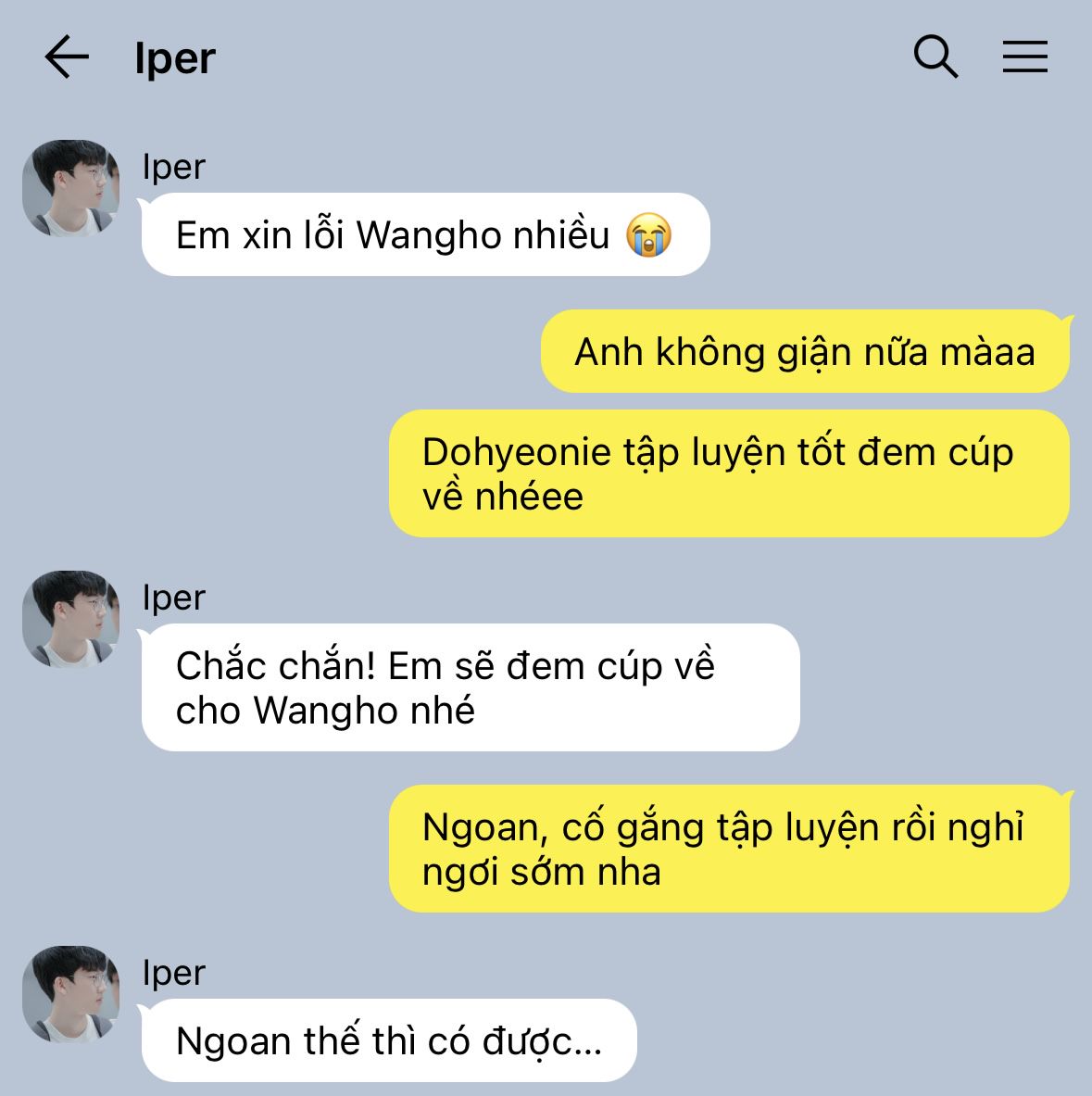1092x1096 pixels.
Task: Tap Iper's avatar next to the 'Chắc chắn!' message
Action: click(x=71, y=619)
